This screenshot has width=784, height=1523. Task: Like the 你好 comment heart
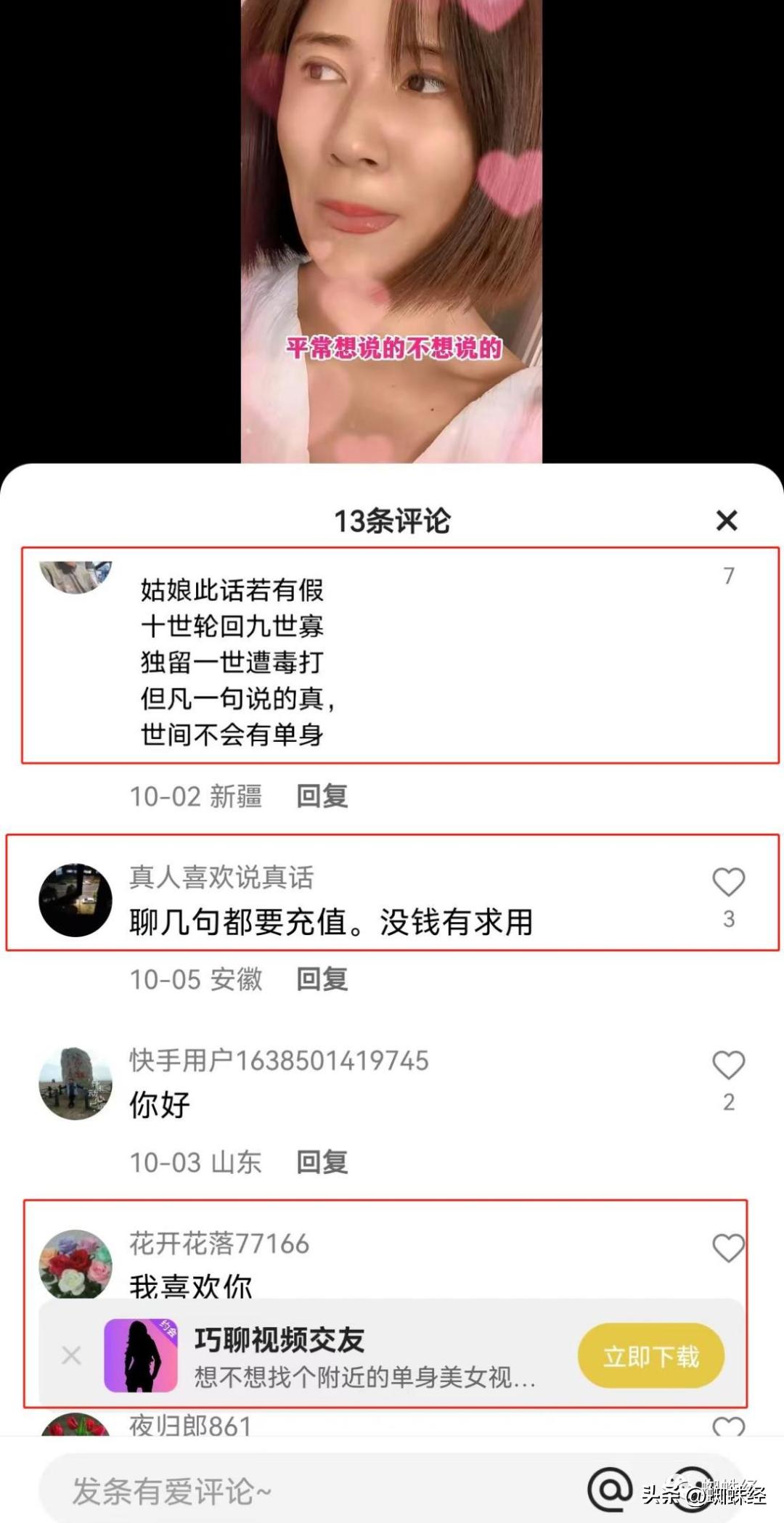pos(729,1066)
